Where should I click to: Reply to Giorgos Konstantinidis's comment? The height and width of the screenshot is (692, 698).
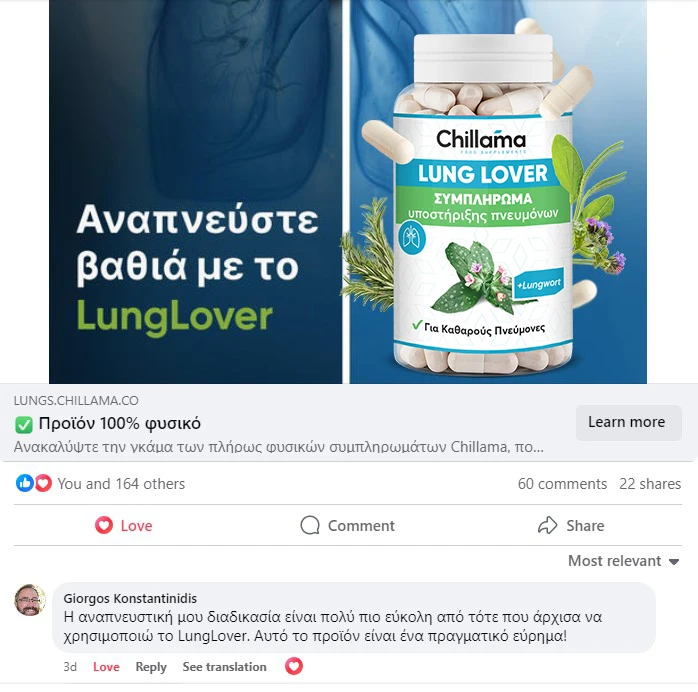tap(151, 667)
